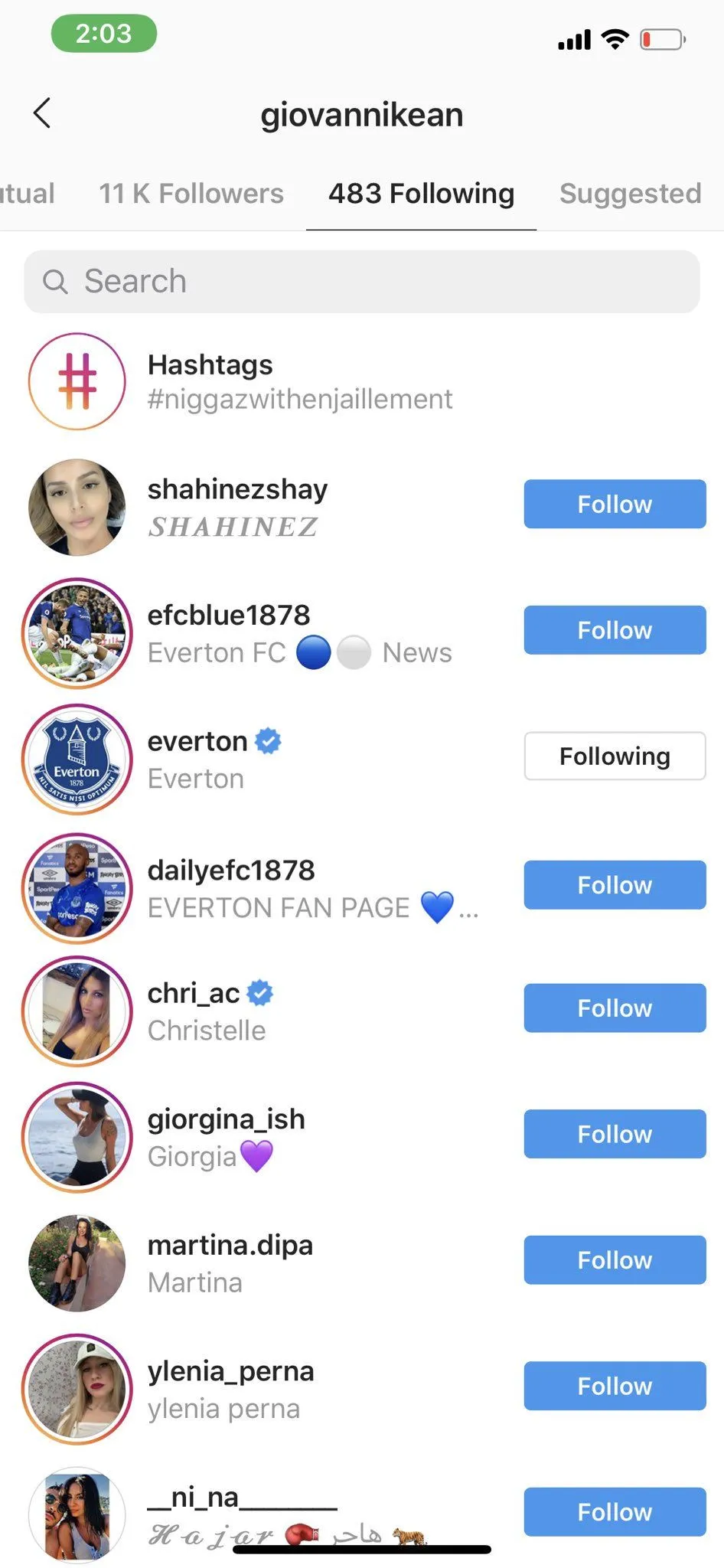724x1568 pixels.
Task: Follow chri_ac
Action: 614,1008
